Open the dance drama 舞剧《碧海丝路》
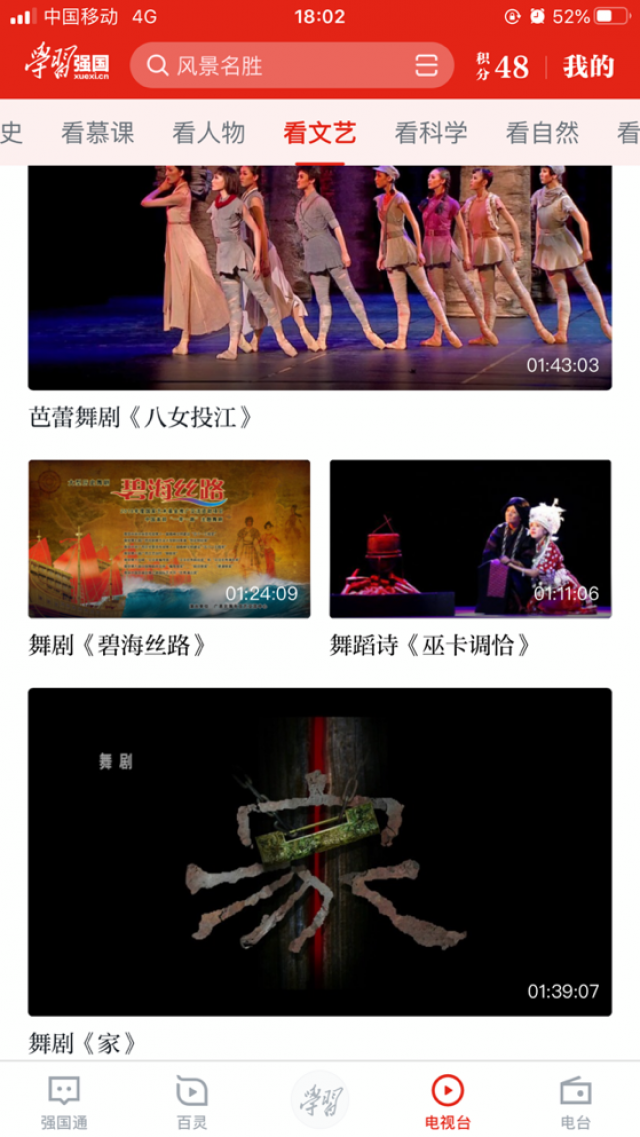Image resolution: width=640 pixels, height=1137 pixels. (x=169, y=539)
